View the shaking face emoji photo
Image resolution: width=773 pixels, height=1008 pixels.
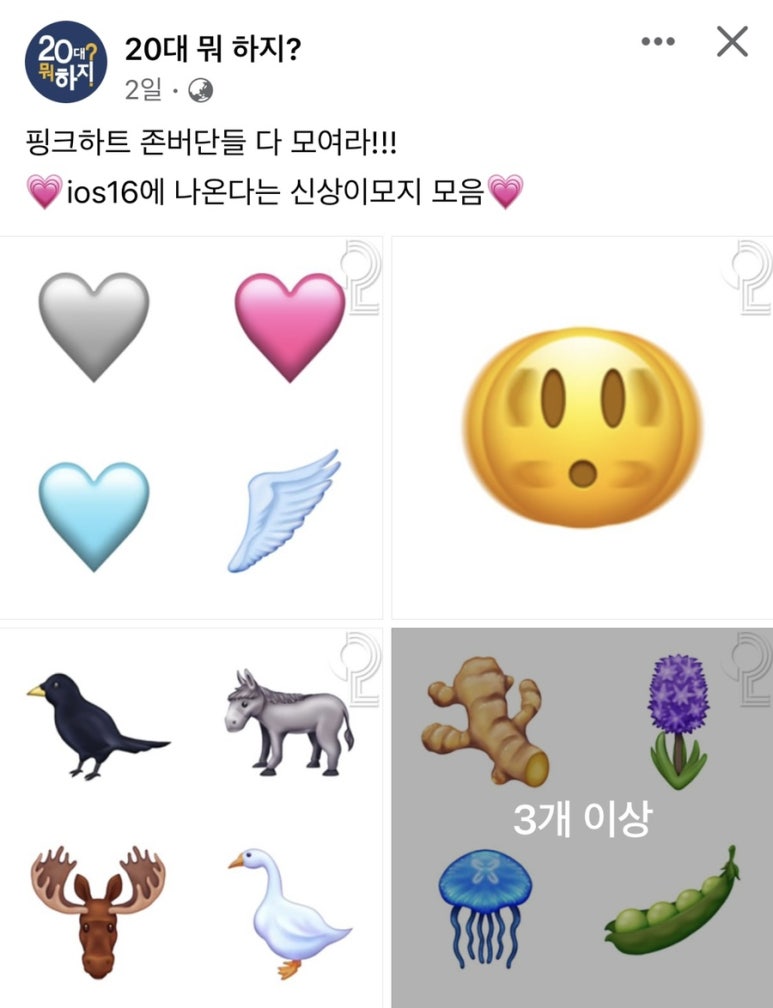point(582,428)
